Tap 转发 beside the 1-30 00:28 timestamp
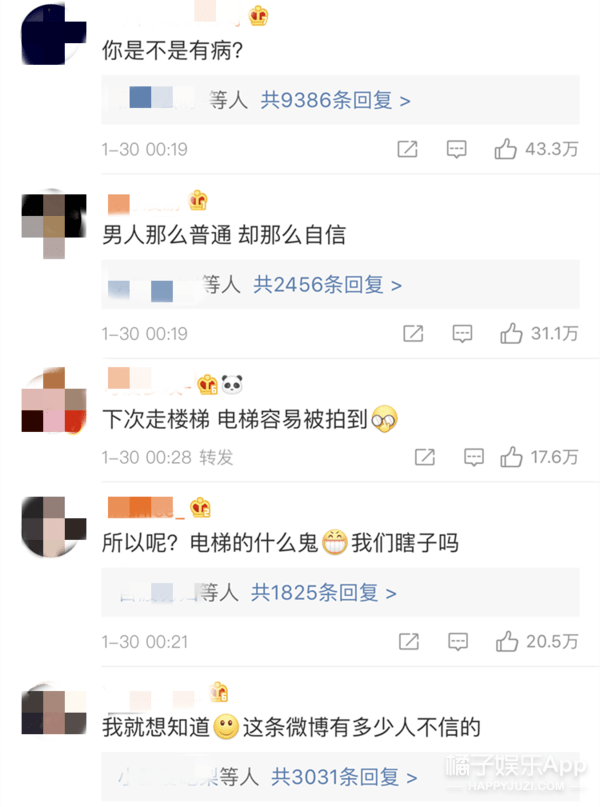The width and height of the screenshot is (600, 807). coord(216,457)
